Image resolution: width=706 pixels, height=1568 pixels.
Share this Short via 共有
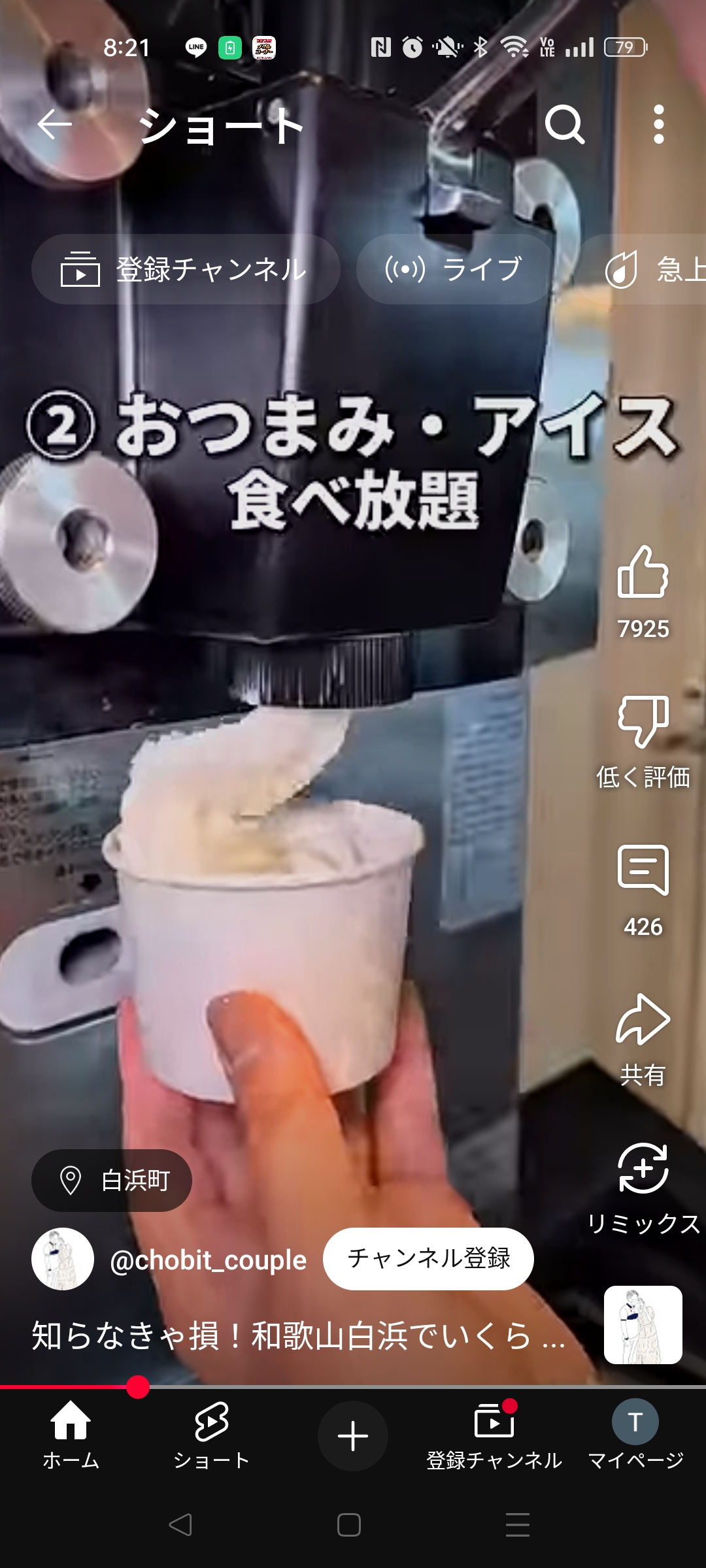643,1021
